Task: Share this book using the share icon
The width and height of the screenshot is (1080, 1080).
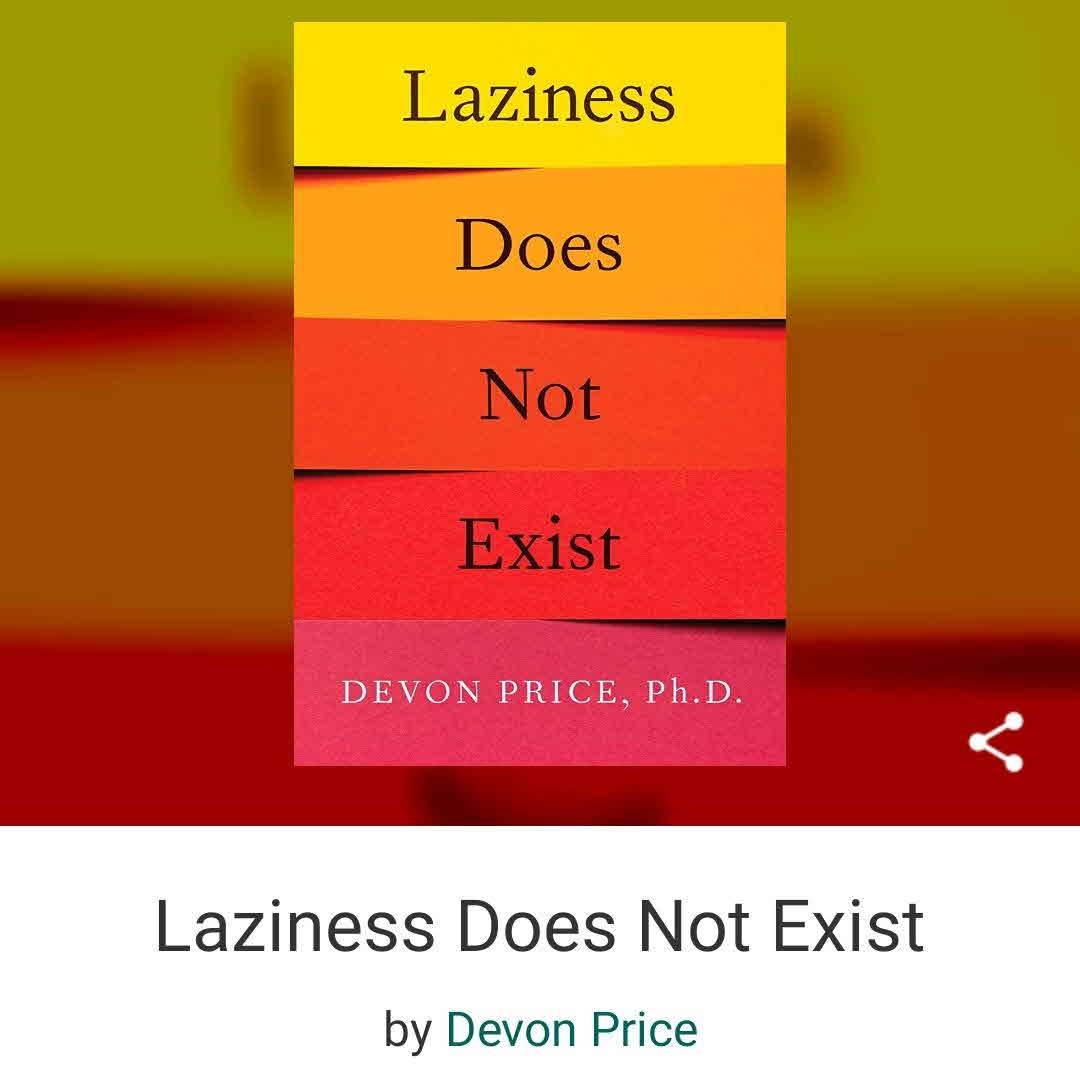Action: [x=996, y=742]
